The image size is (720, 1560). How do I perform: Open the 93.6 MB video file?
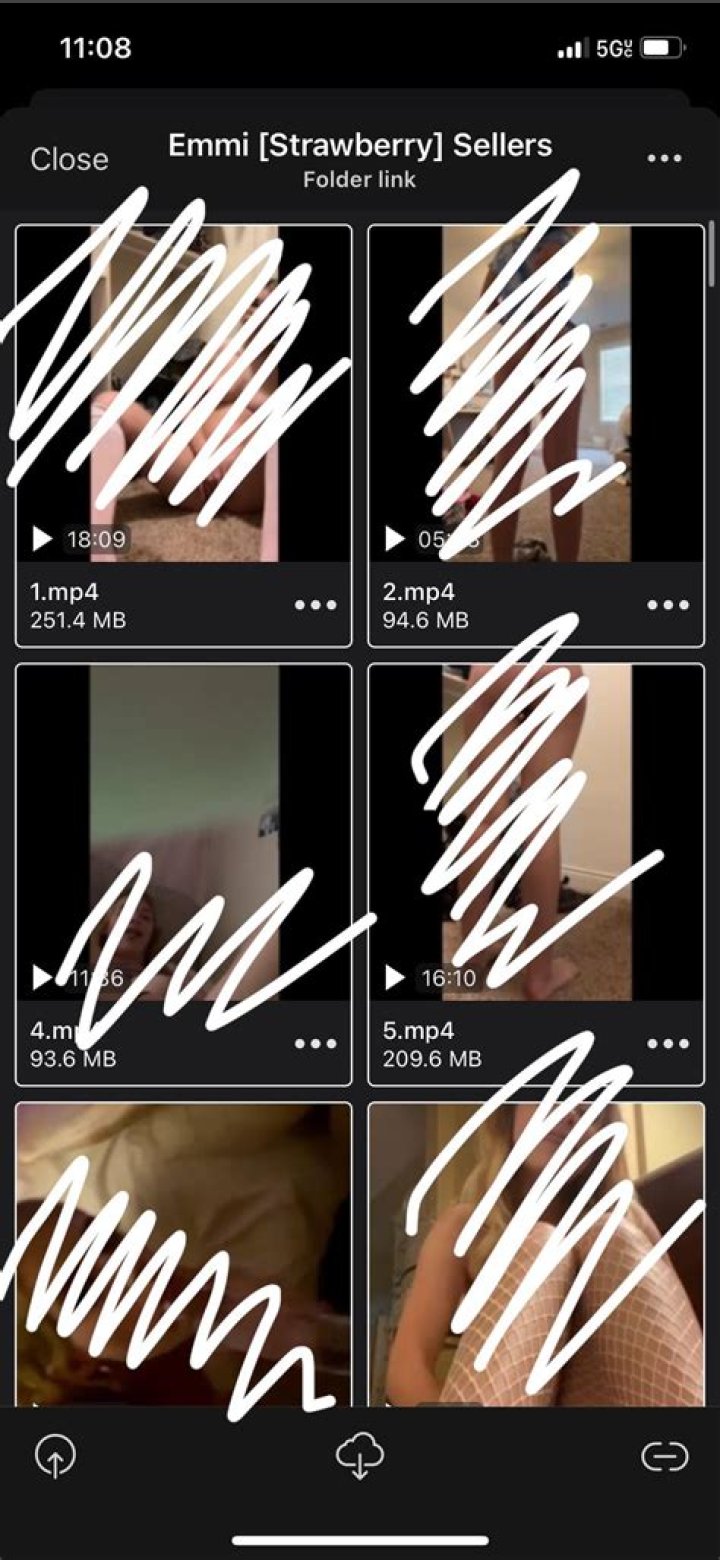pos(184,832)
